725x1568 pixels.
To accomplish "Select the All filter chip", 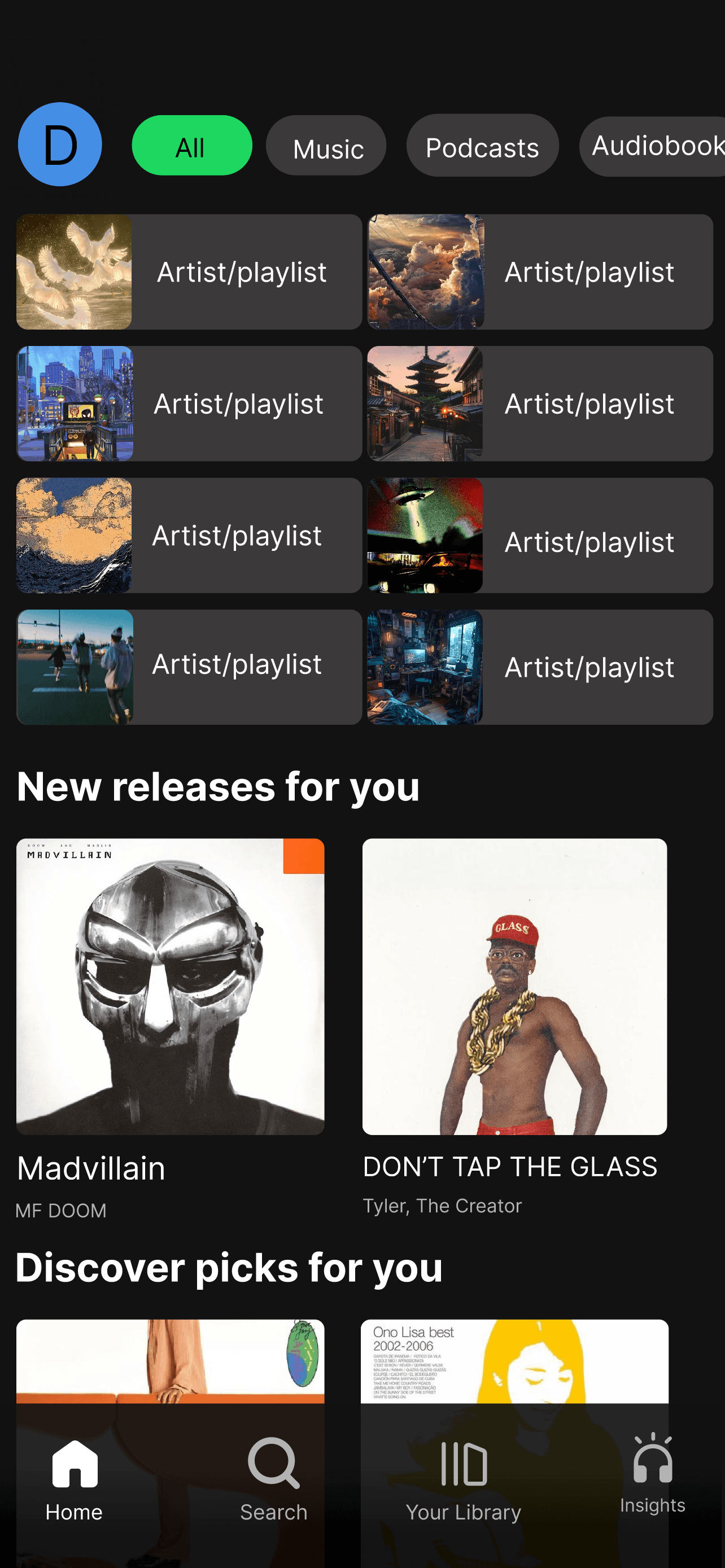I will point(192,146).
